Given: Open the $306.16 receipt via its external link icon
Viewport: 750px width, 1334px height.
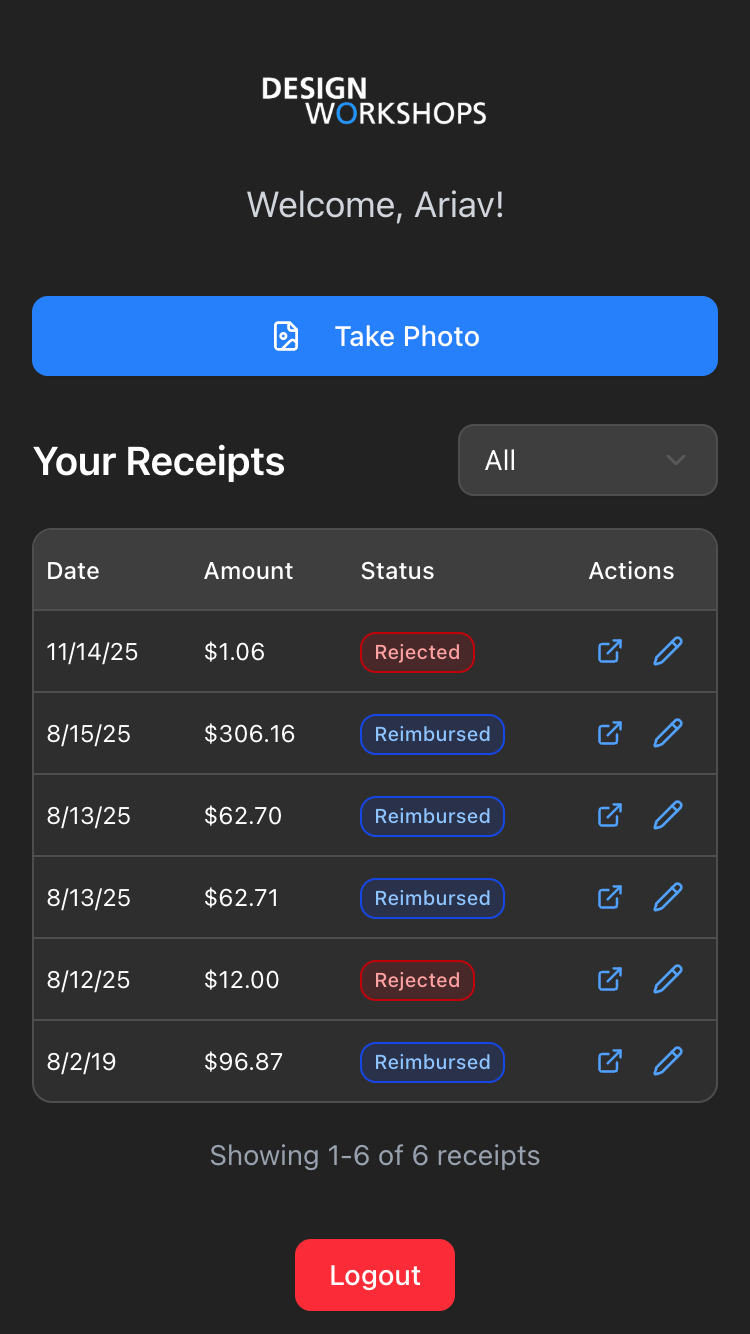Looking at the screenshot, I should point(609,733).
